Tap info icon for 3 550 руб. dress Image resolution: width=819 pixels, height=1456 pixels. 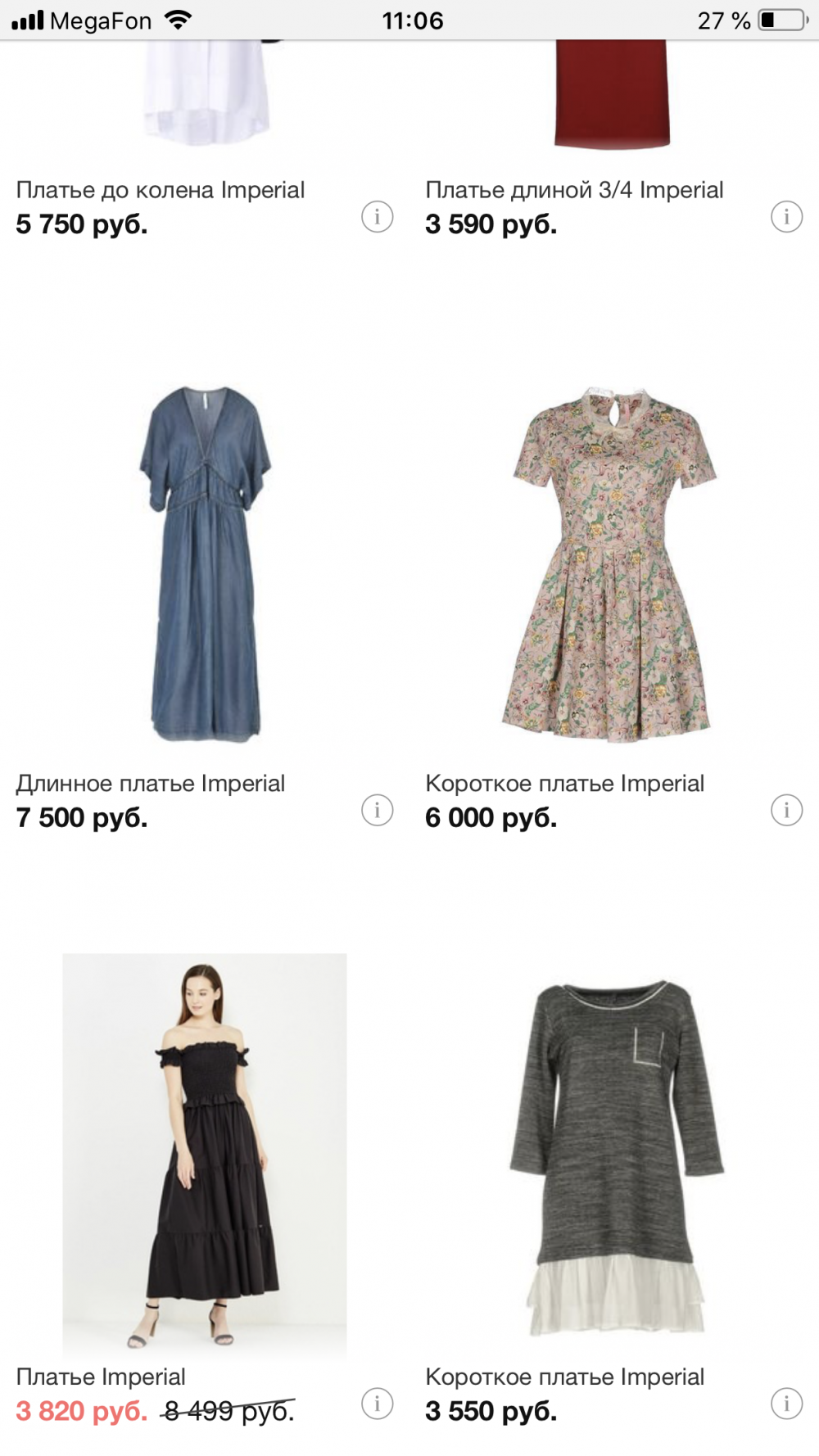click(x=786, y=1404)
